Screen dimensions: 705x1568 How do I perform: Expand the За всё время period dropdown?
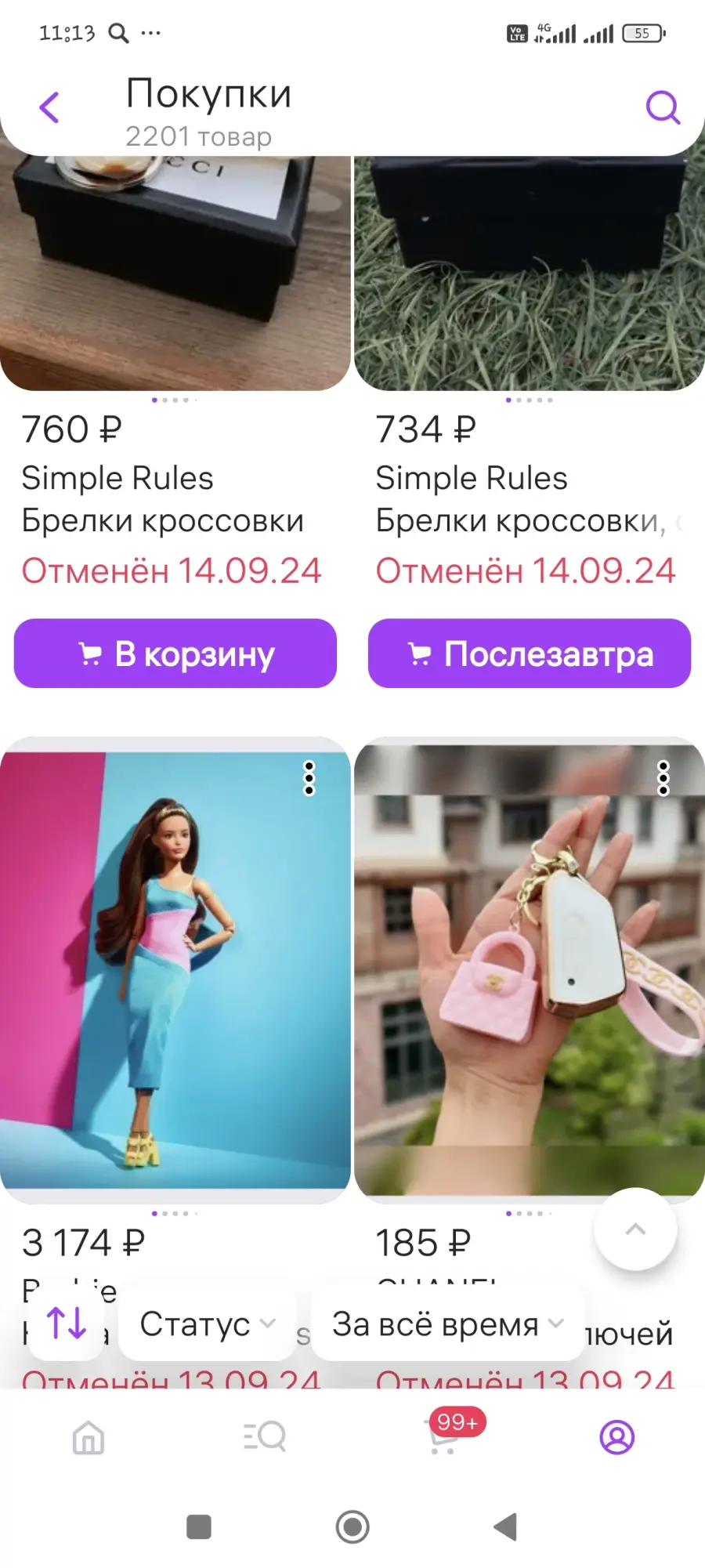point(448,1324)
